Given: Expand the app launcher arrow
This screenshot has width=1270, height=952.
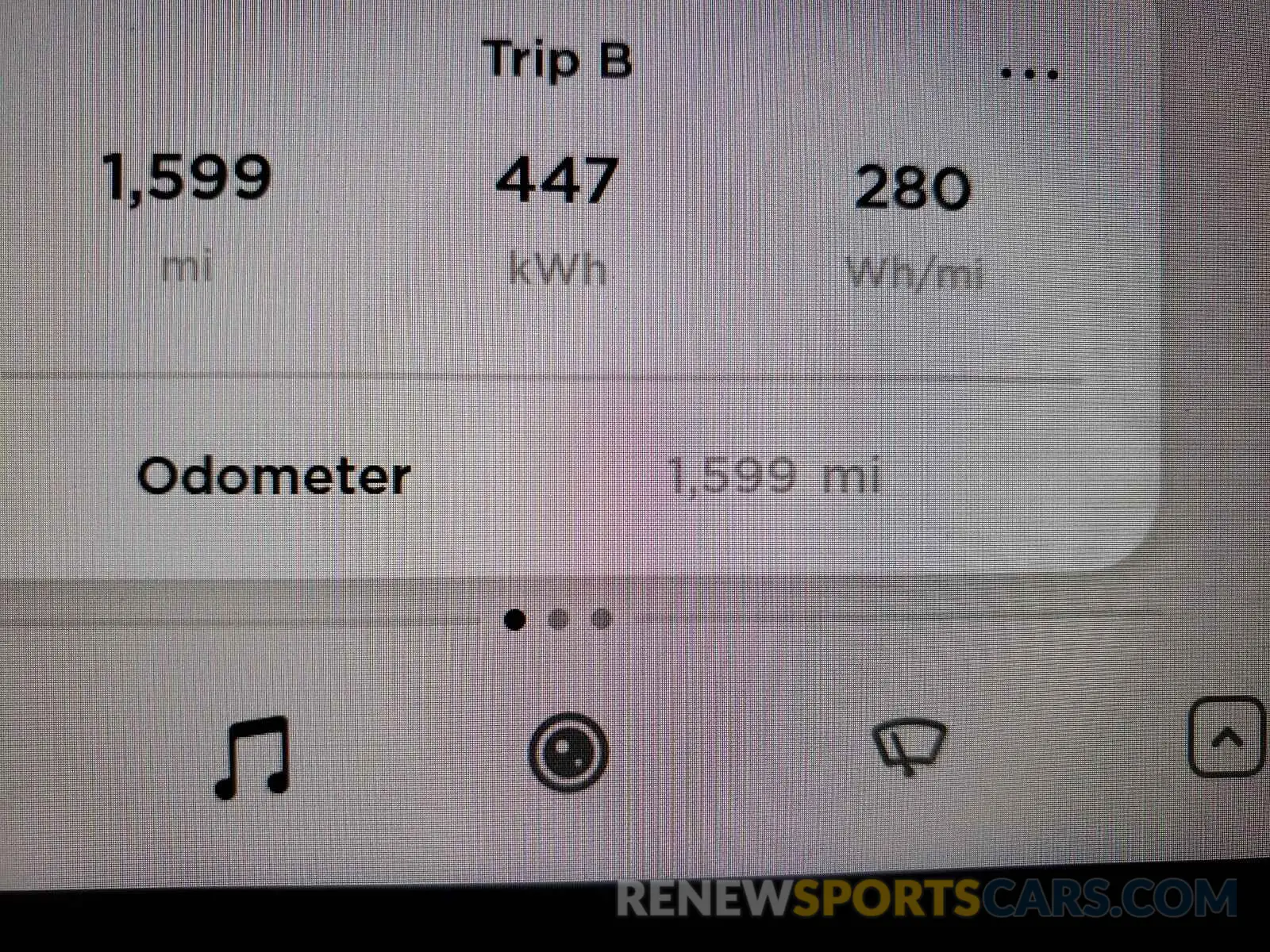Looking at the screenshot, I should click(1226, 739).
